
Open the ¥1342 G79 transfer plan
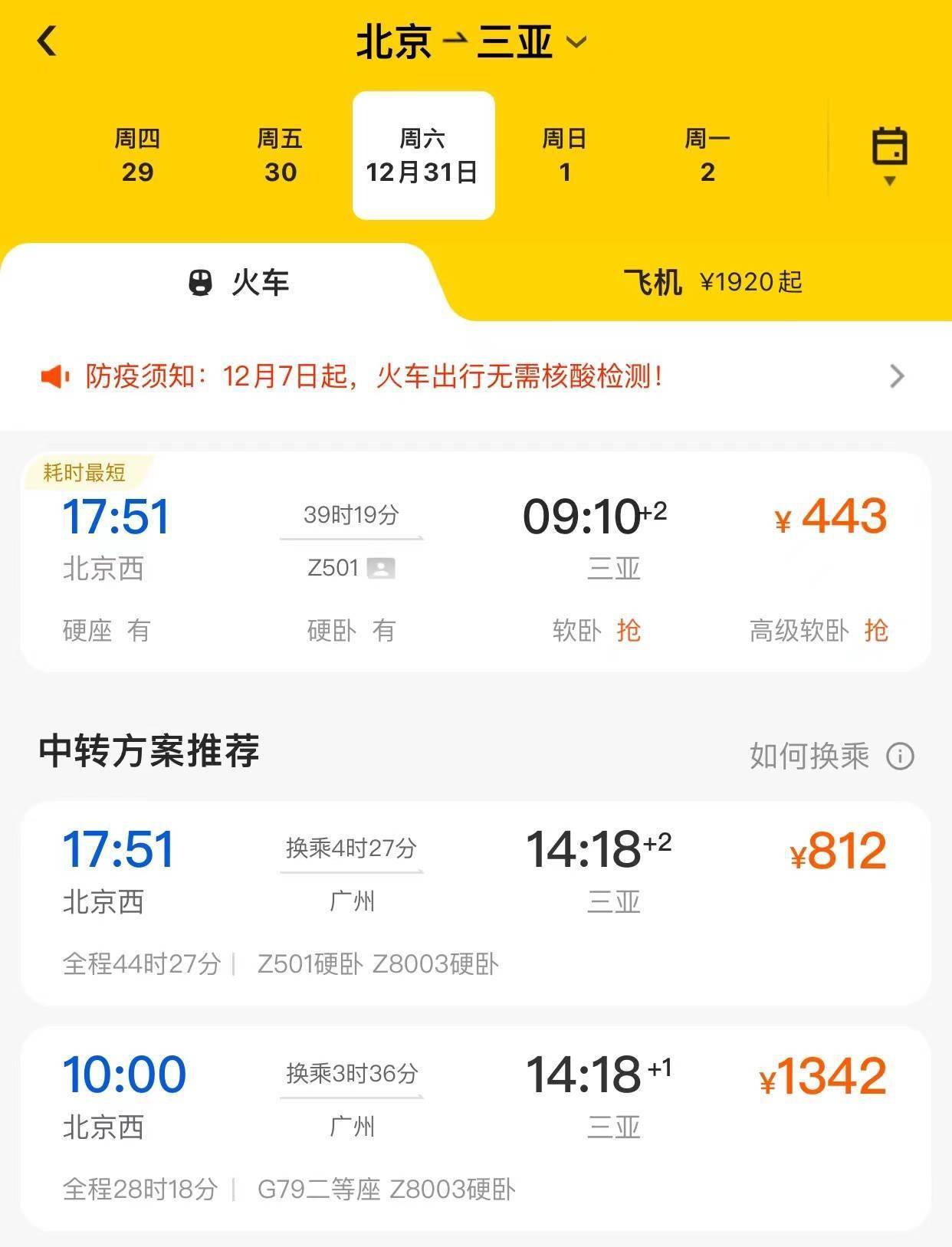[475, 1128]
